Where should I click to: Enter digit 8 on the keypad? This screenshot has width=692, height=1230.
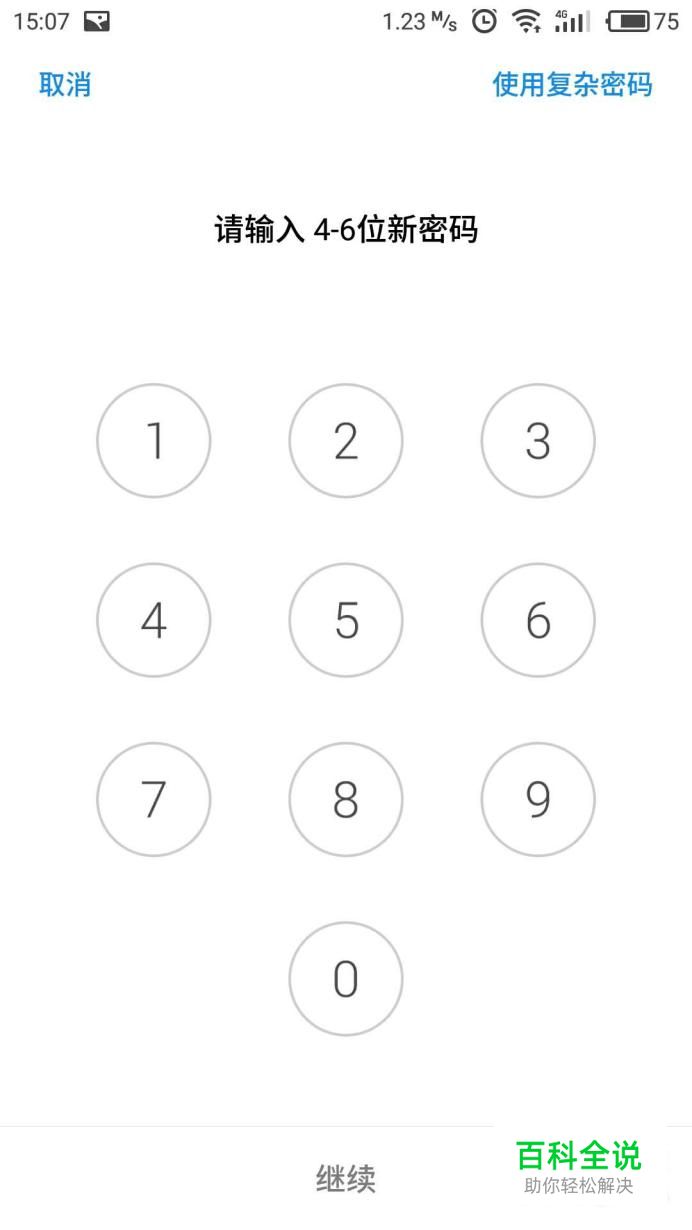point(346,799)
